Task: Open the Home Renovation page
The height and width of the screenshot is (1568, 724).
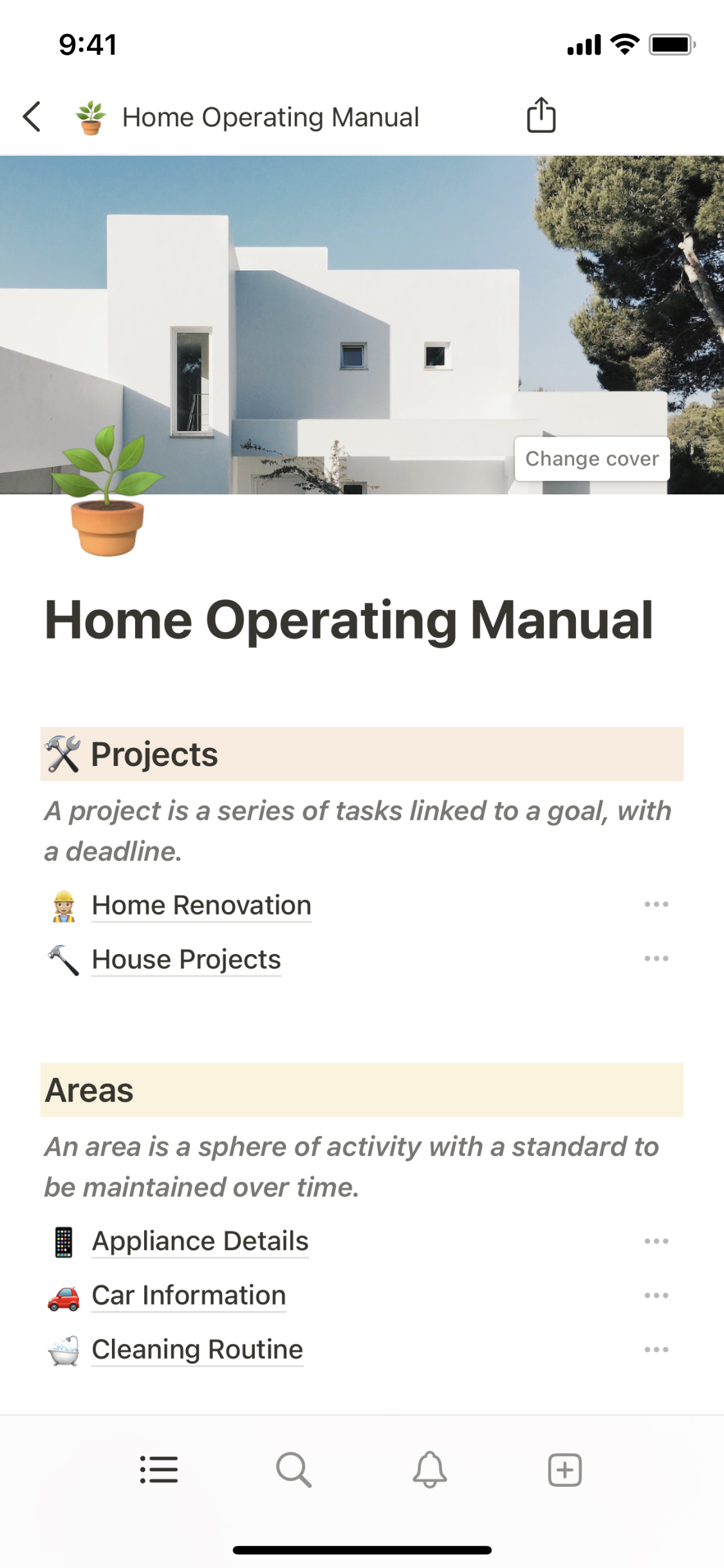Action: (201, 905)
